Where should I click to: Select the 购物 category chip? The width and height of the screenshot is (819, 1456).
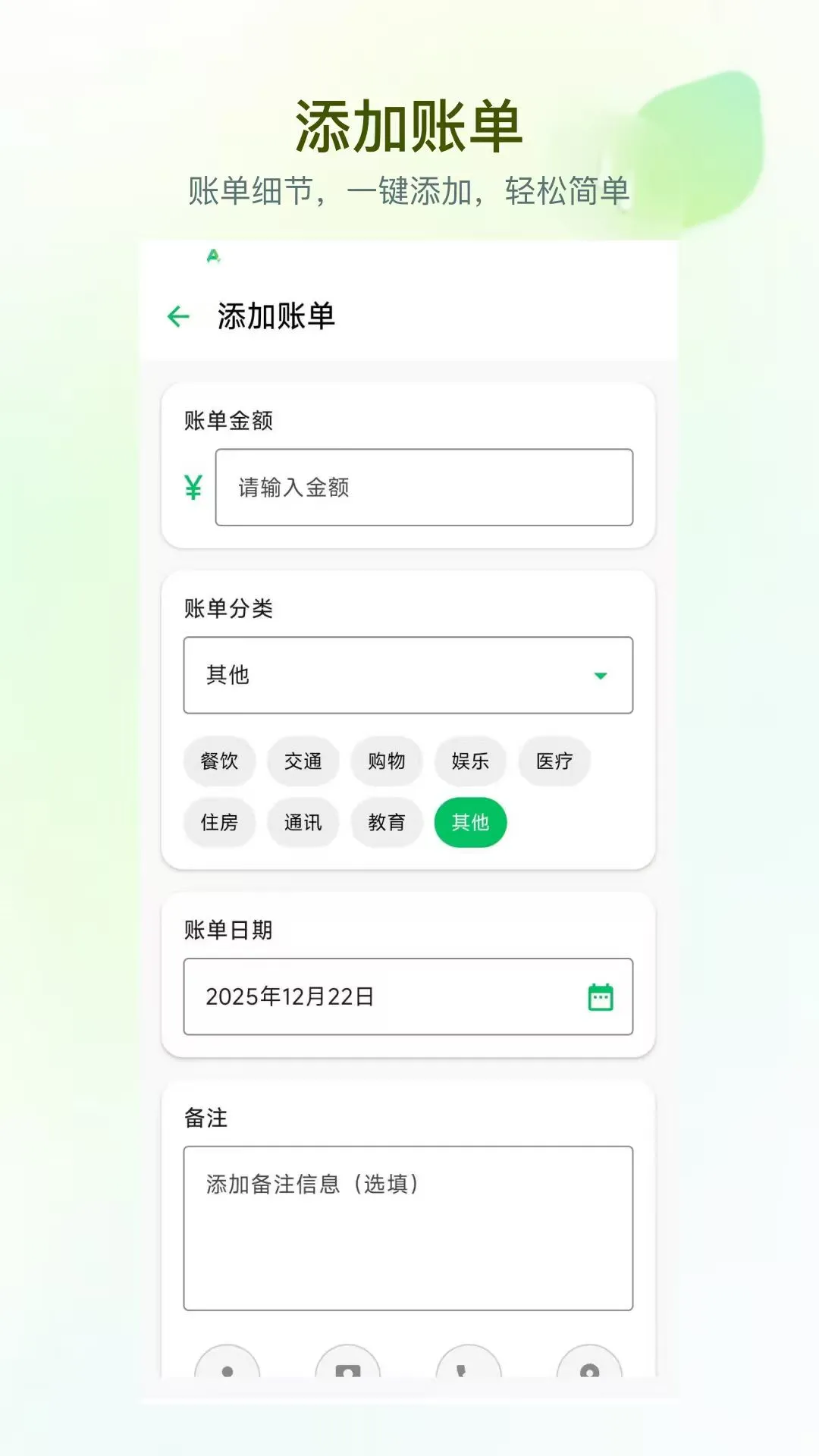[x=387, y=761]
